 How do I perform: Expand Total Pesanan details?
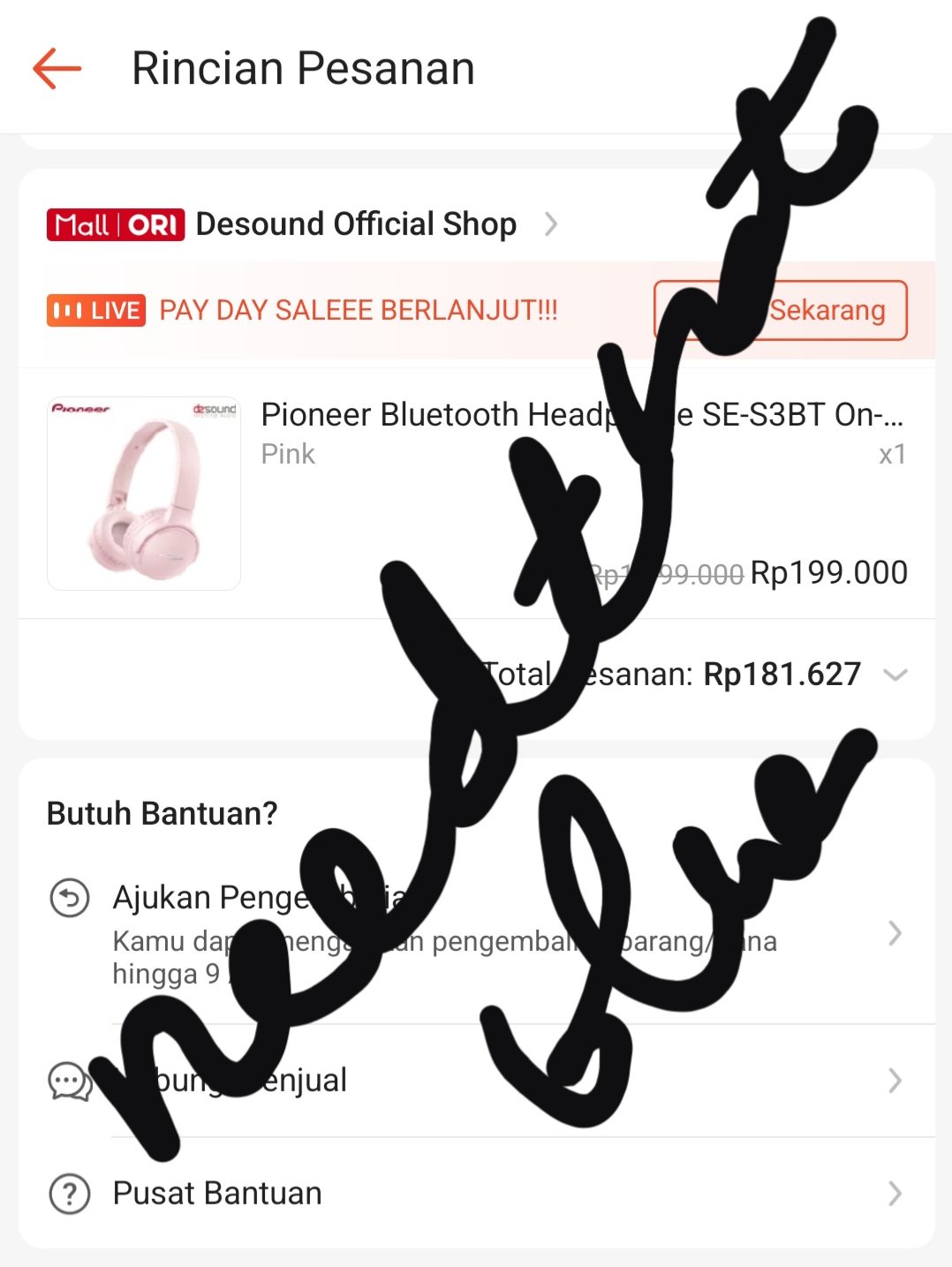click(x=895, y=675)
